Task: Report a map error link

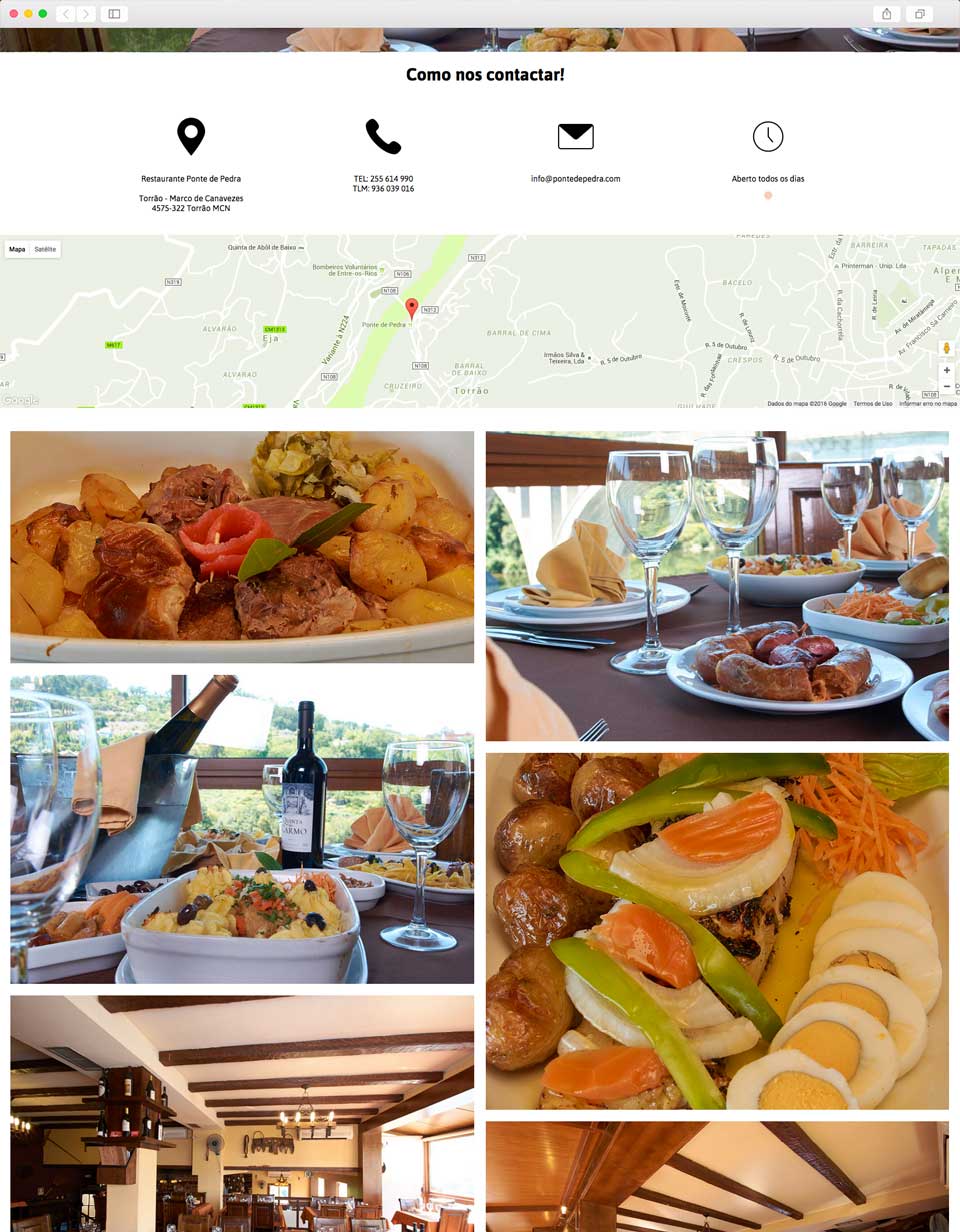Action: [x=927, y=404]
